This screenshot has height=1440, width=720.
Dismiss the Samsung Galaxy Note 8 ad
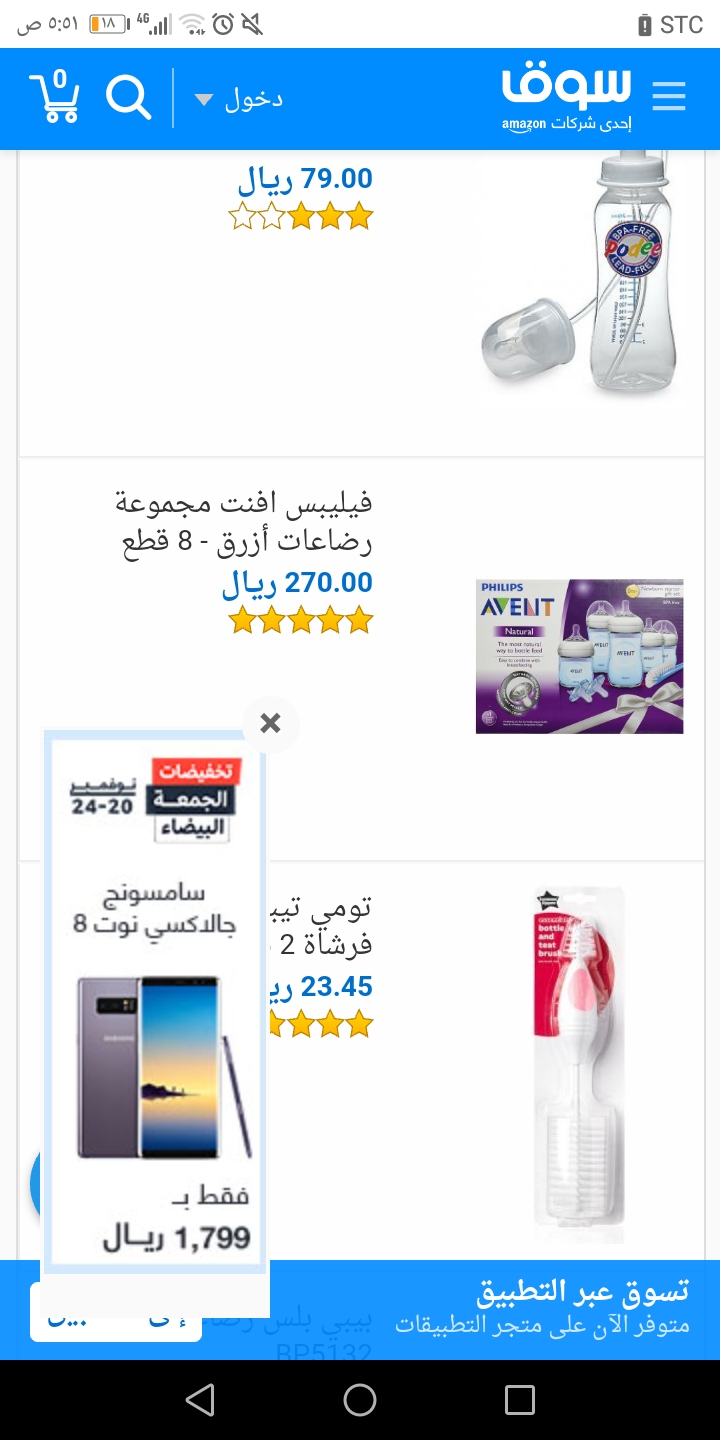(270, 723)
